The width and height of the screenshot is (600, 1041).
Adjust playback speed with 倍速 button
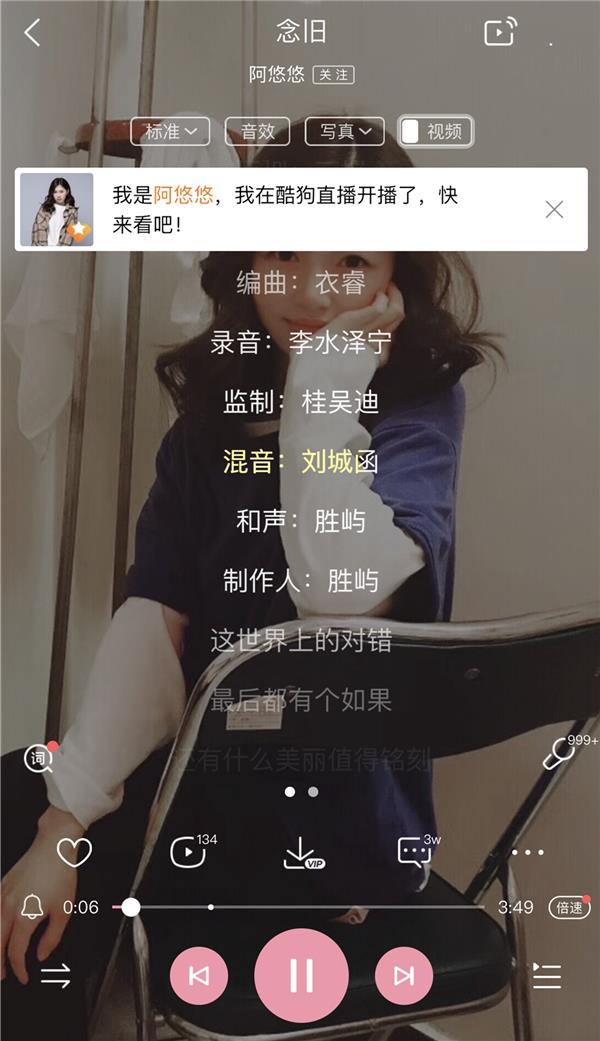(569, 908)
